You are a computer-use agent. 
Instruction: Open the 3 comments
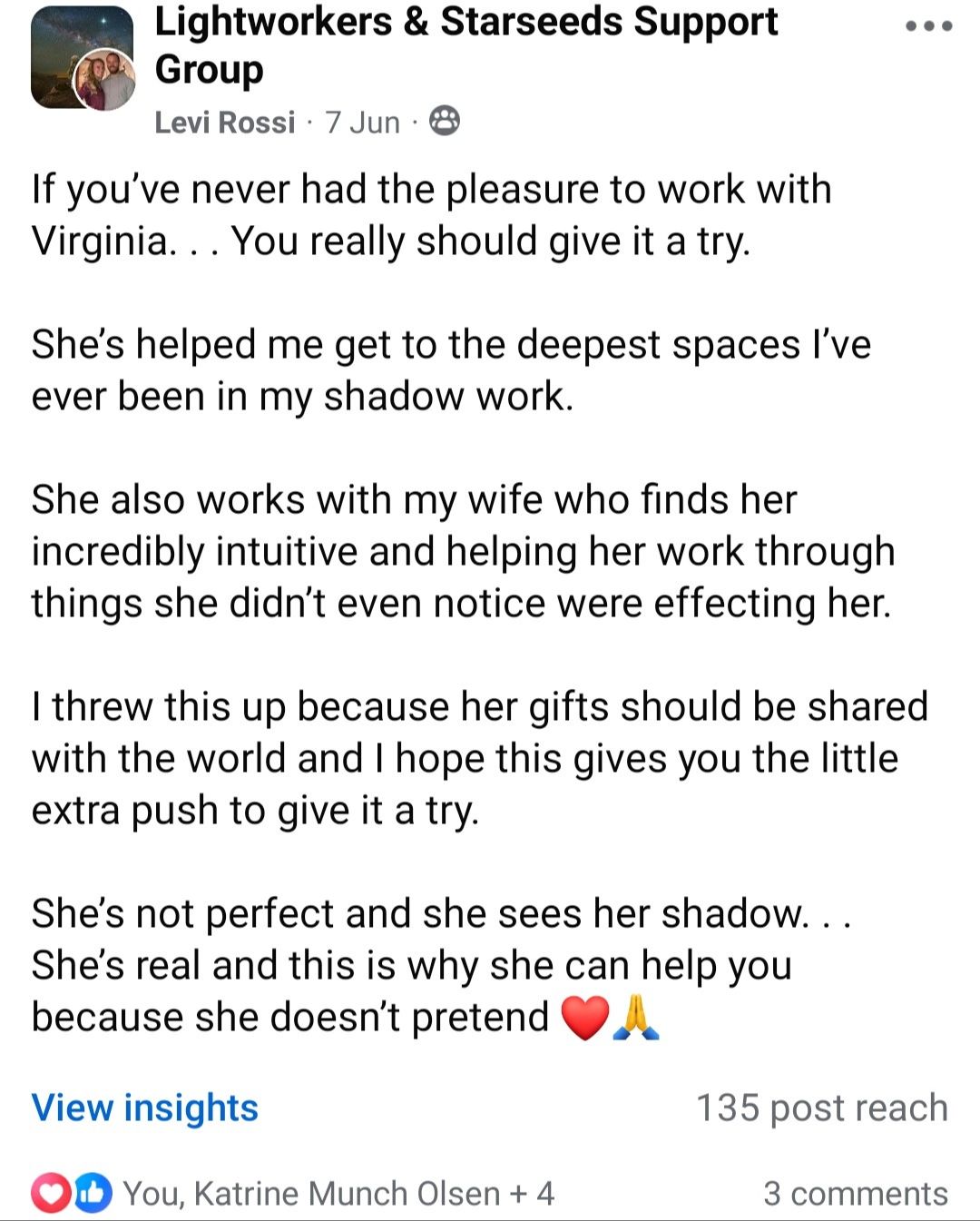pos(855,1193)
